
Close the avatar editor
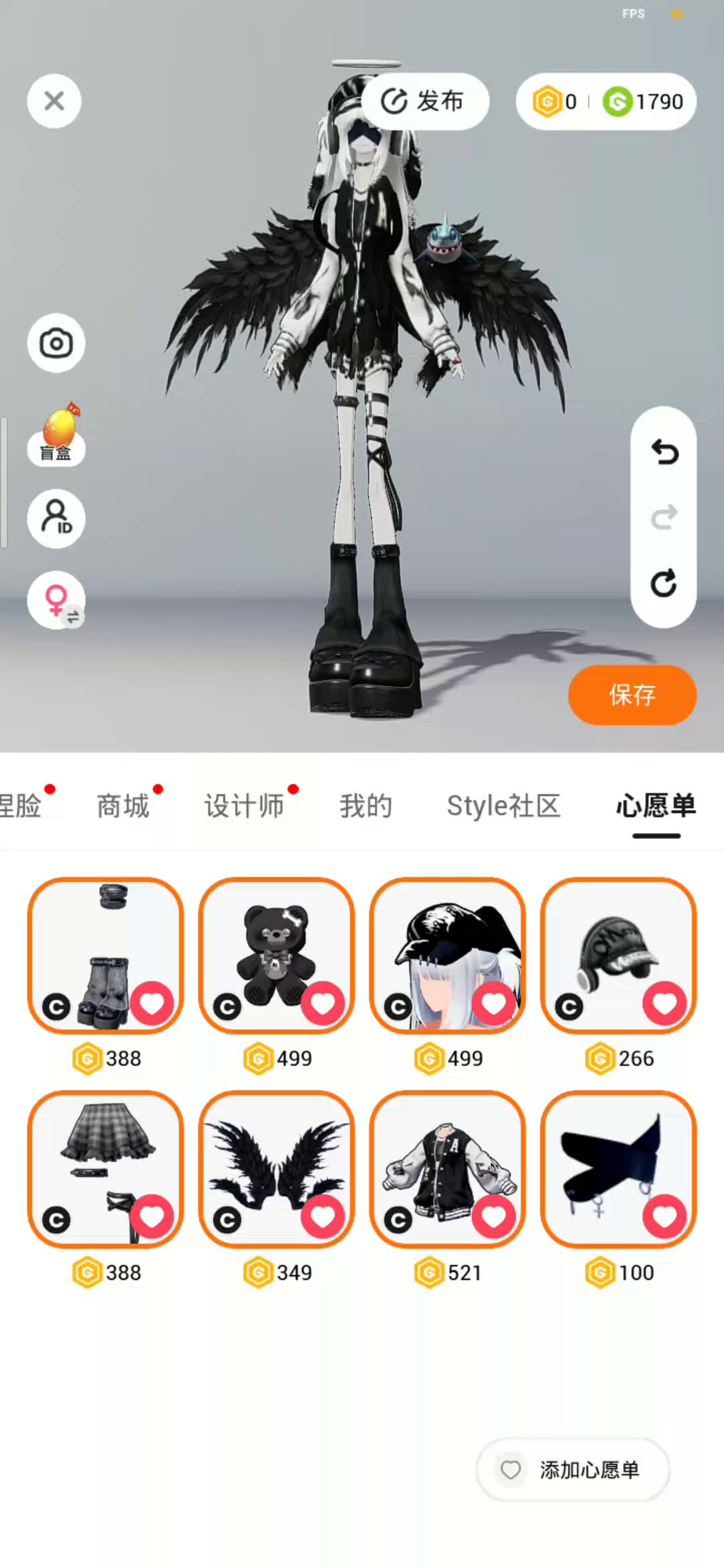(54, 101)
